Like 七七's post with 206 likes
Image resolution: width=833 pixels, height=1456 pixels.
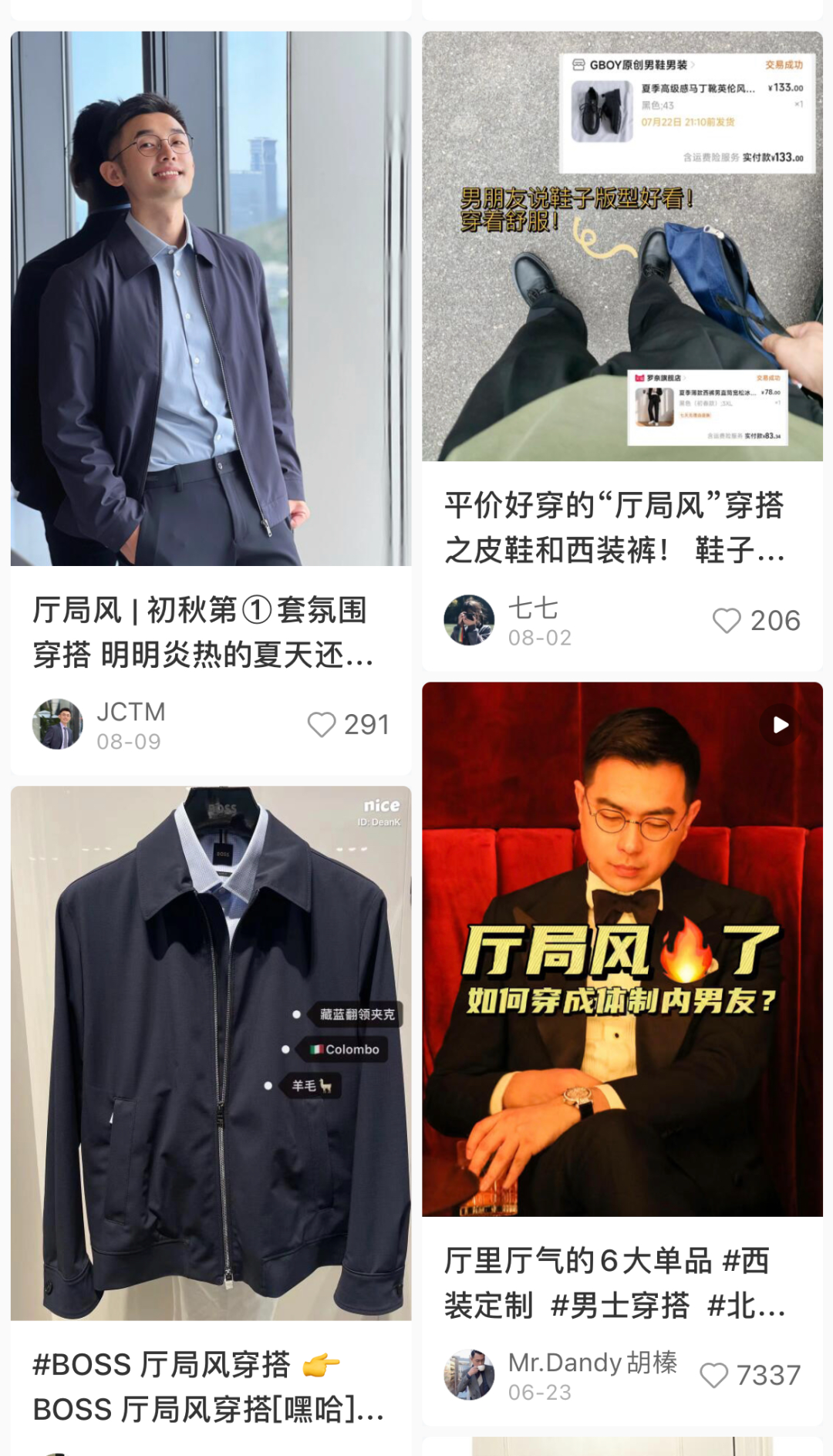pos(727,621)
